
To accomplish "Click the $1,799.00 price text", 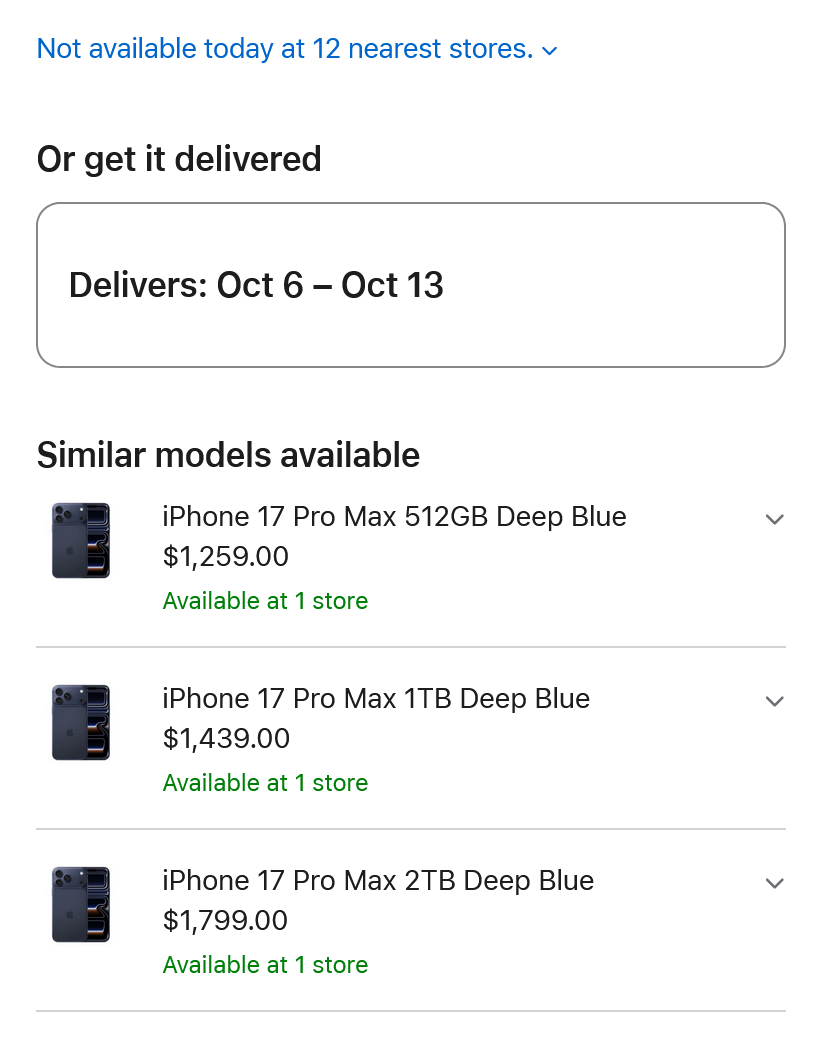I will (x=224, y=920).
